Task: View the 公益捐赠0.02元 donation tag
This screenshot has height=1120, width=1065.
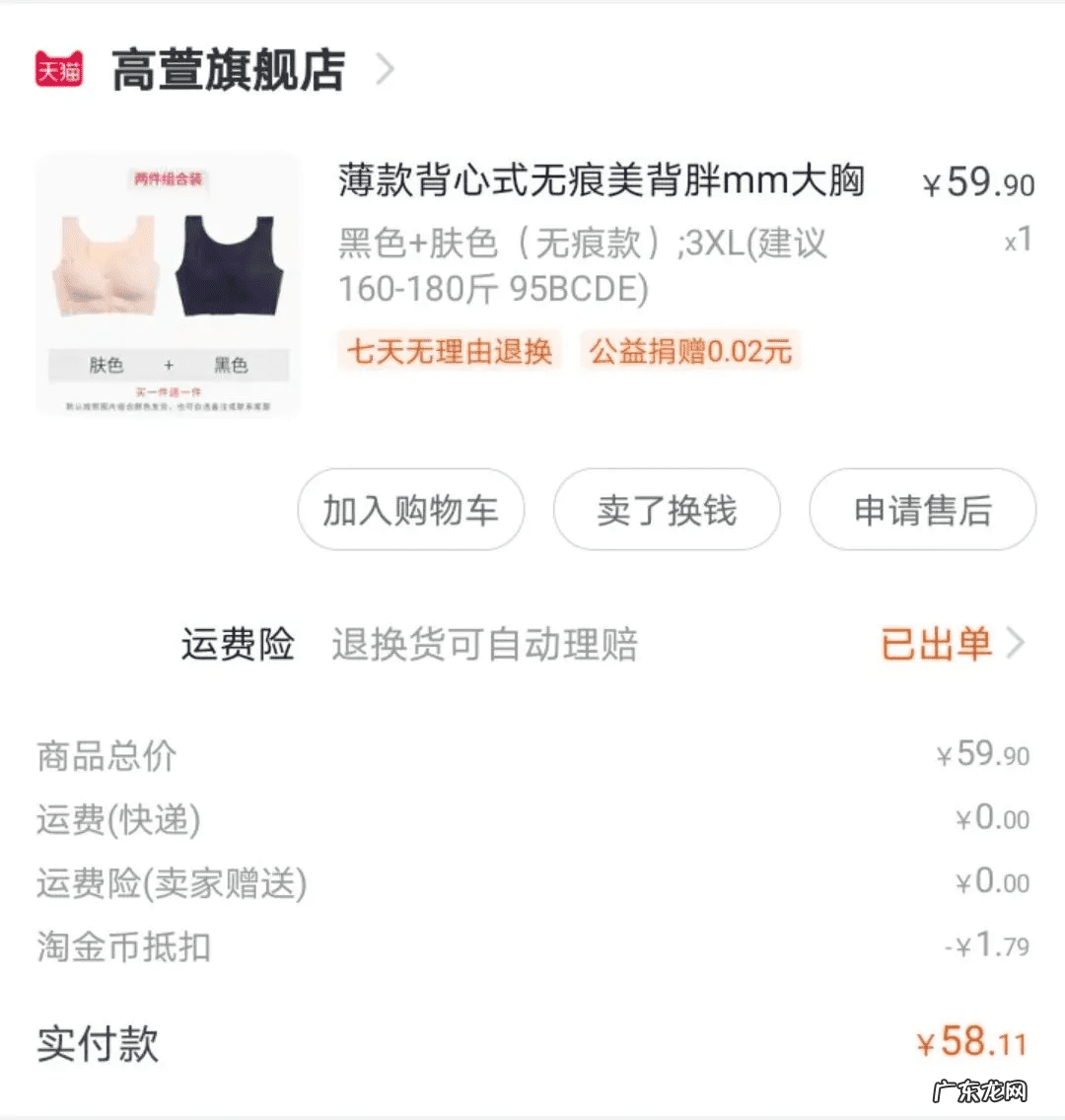Action: [690, 352]
